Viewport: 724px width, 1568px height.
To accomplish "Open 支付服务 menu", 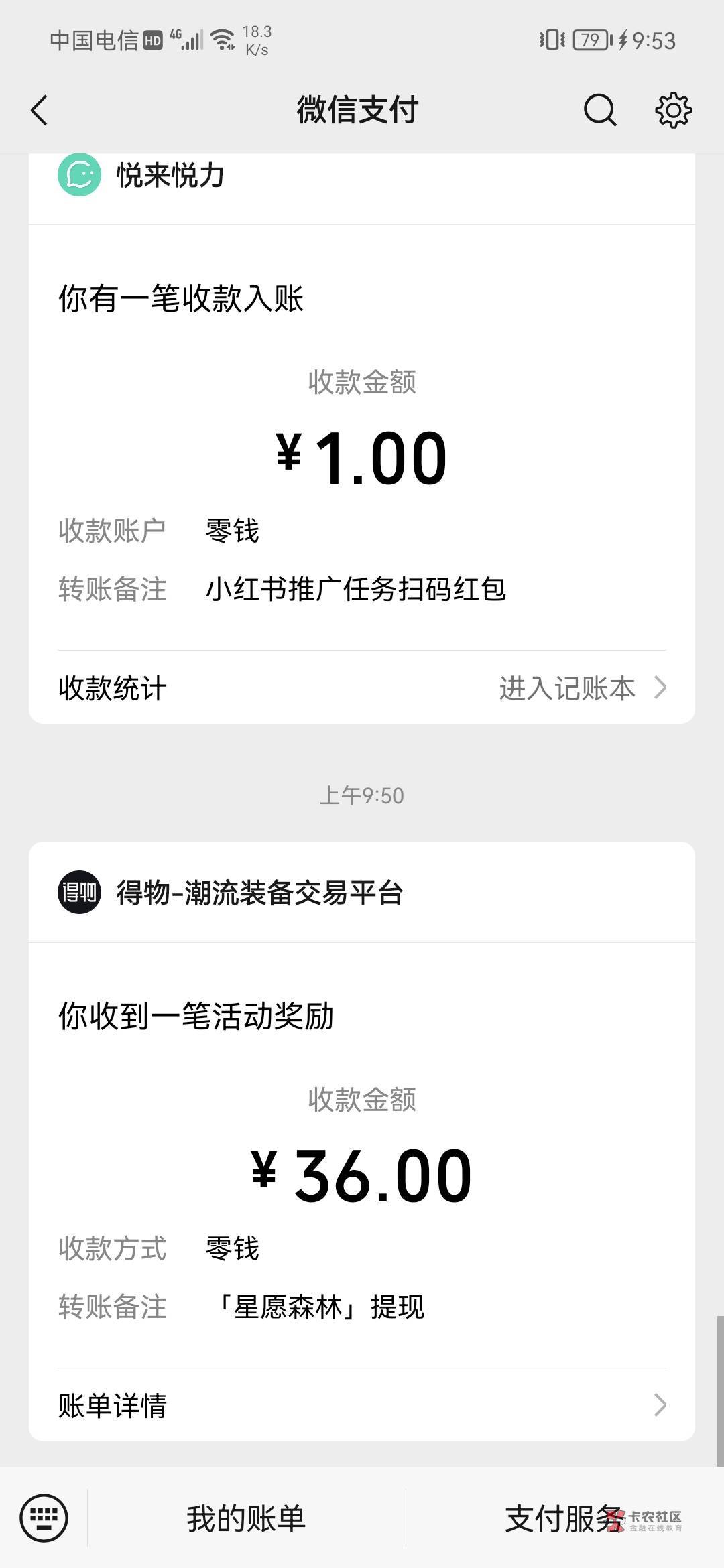I will (564, 1518).
